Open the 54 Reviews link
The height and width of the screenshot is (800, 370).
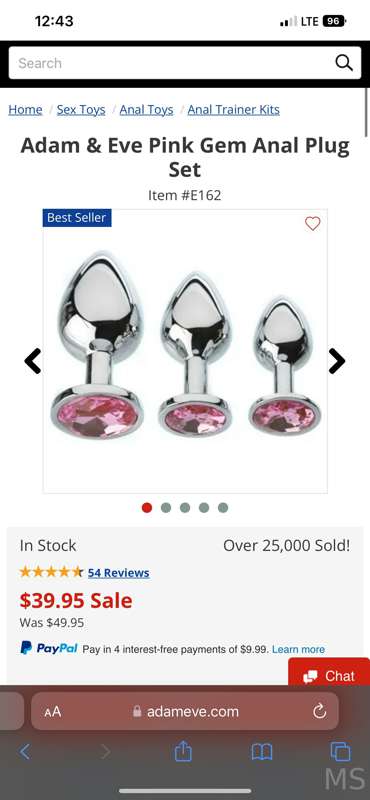coord(118,573)
